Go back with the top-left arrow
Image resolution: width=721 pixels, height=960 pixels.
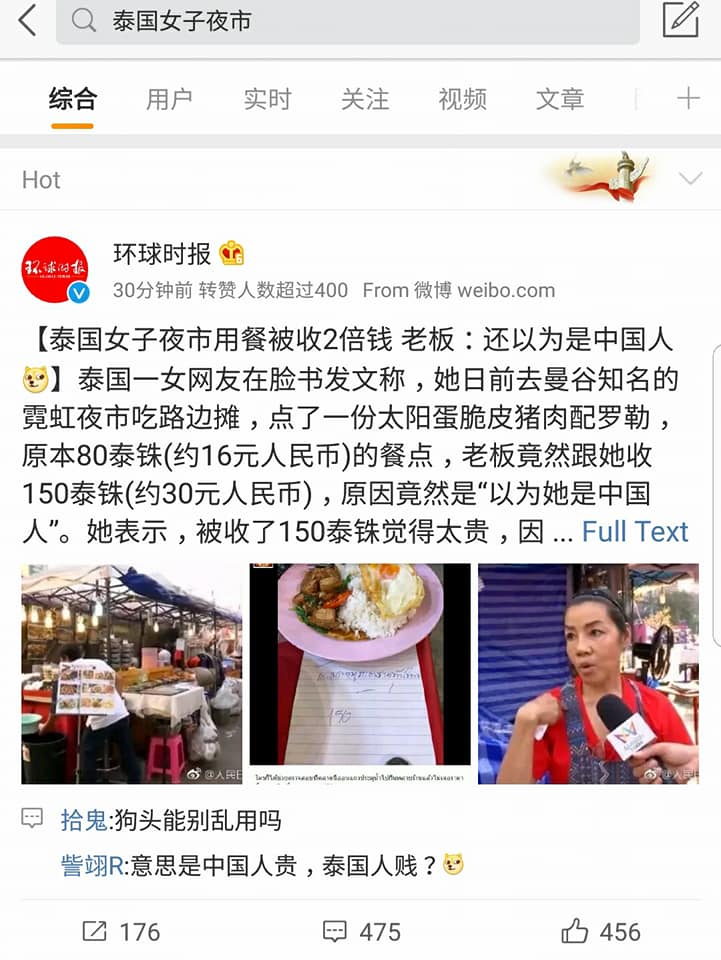(27, 21)
